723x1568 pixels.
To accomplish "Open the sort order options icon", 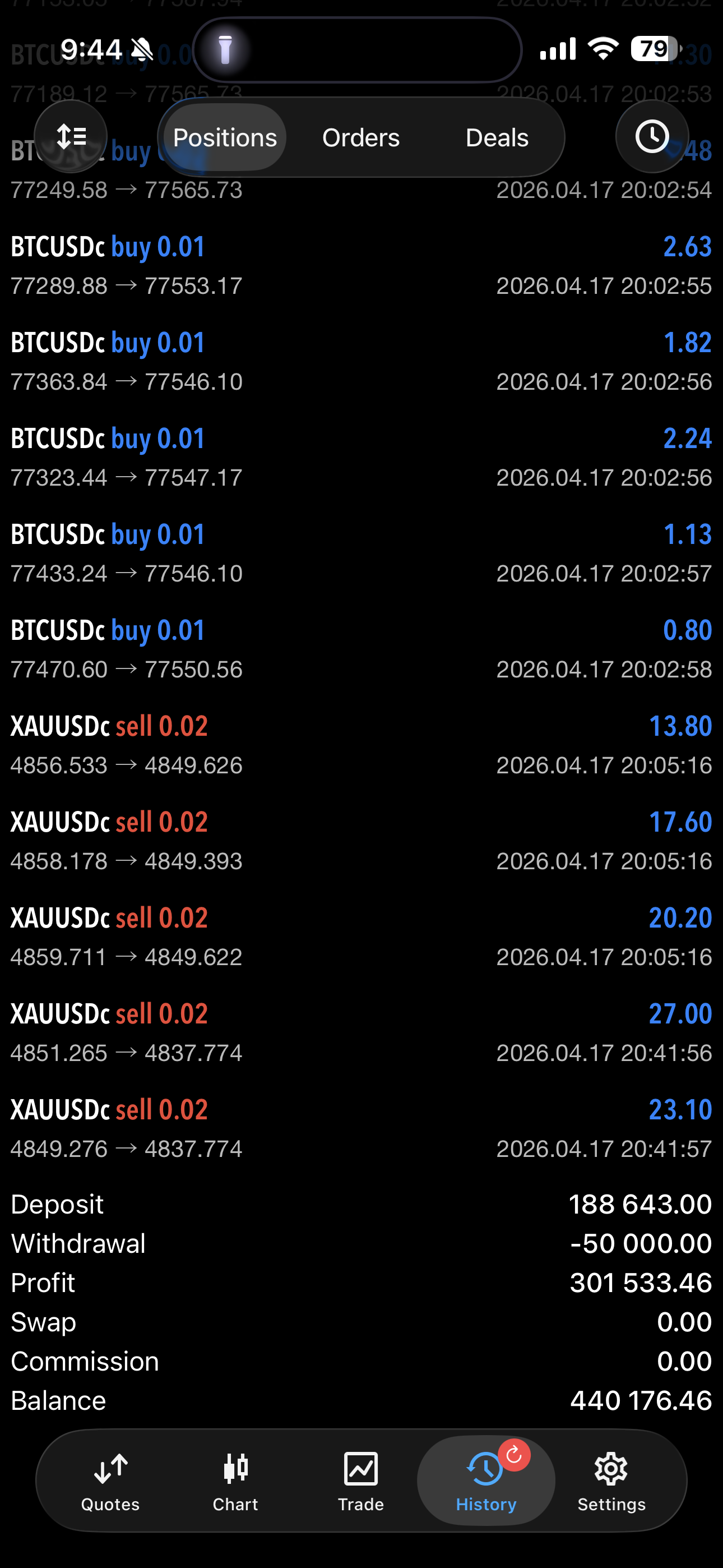I will tap(71, 136).
